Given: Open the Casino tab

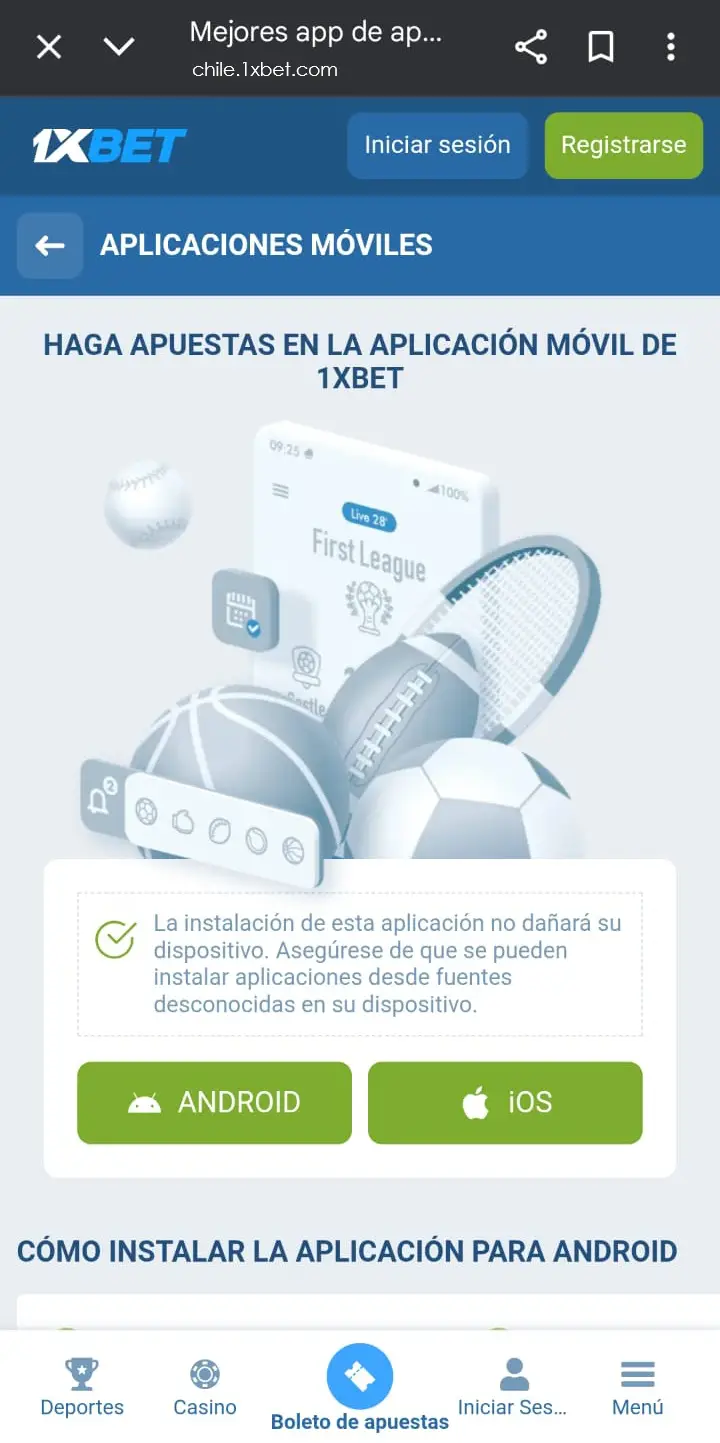Looking at the screenshot, I should coord(205,1387).
